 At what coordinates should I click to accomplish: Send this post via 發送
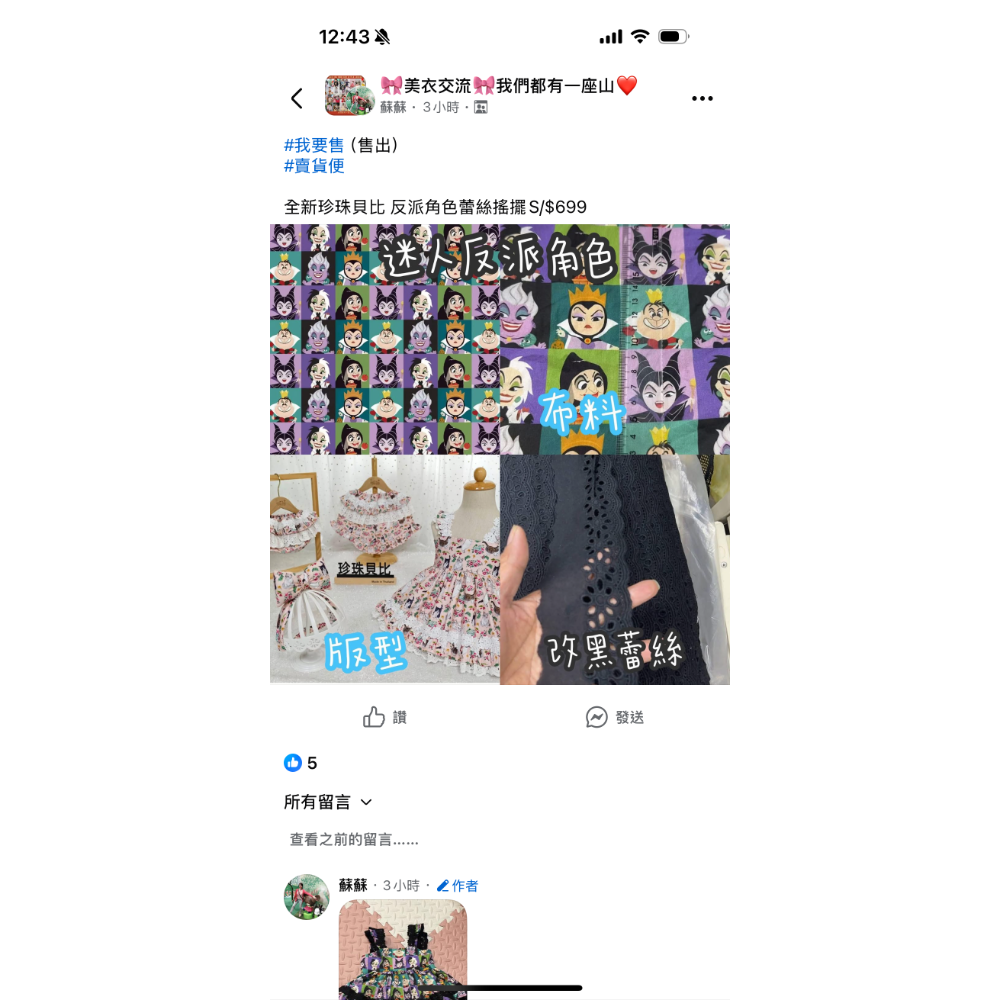tap(615, 717)
